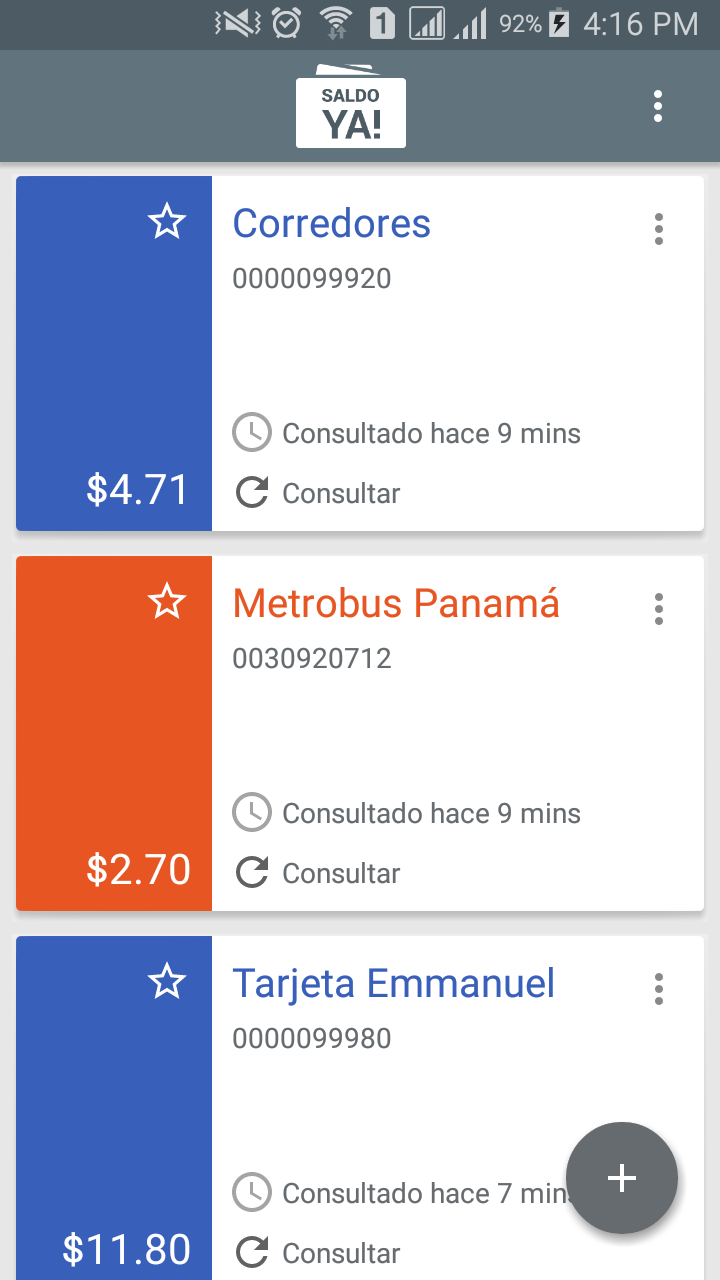Screen dimensions: 720x1280
Task: Star the Metrobus Panamá card
Action: pyautogui.click(x=167, y=601)
